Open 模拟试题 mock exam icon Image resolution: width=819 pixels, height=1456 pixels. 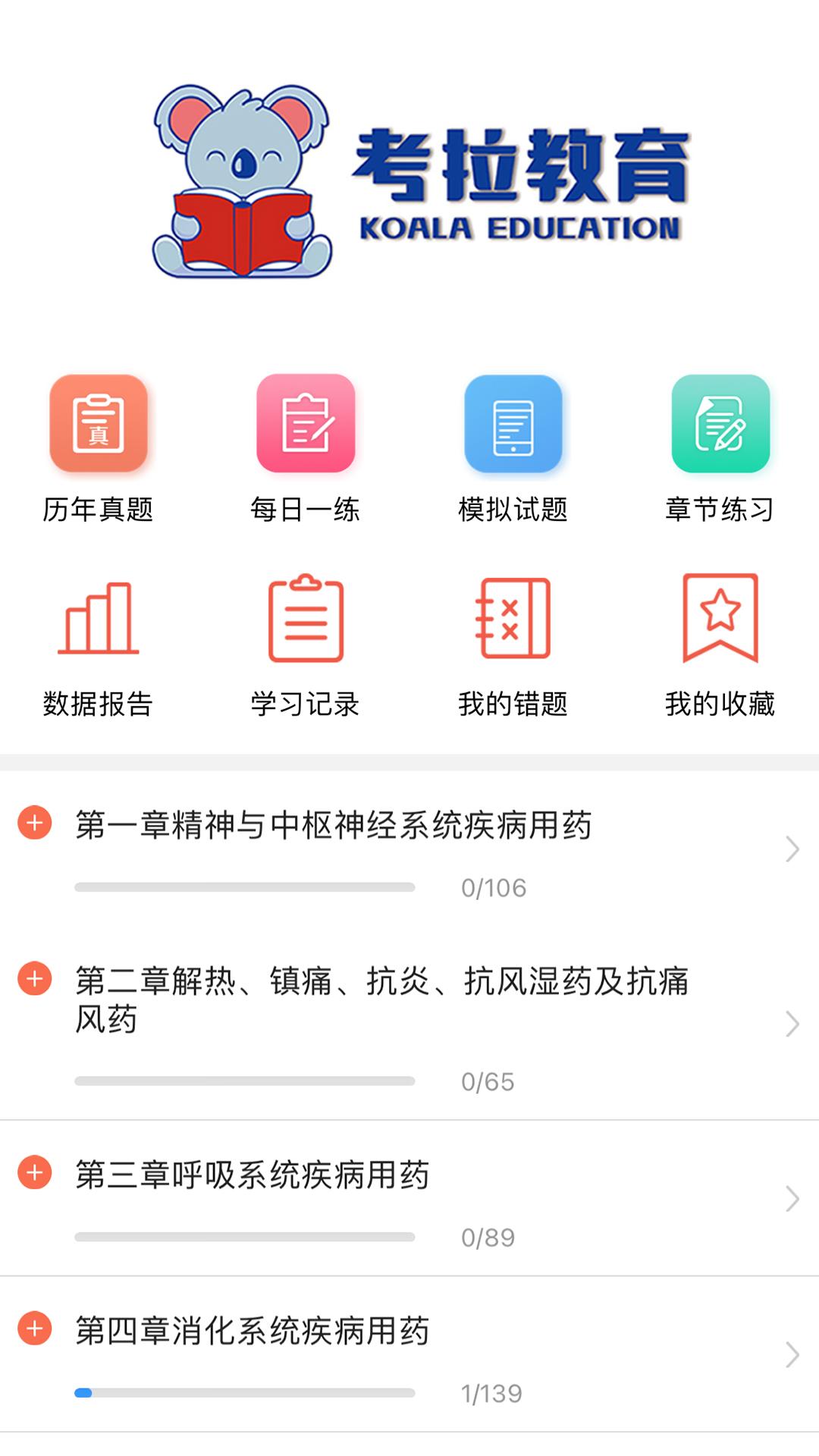pos(513,425)
